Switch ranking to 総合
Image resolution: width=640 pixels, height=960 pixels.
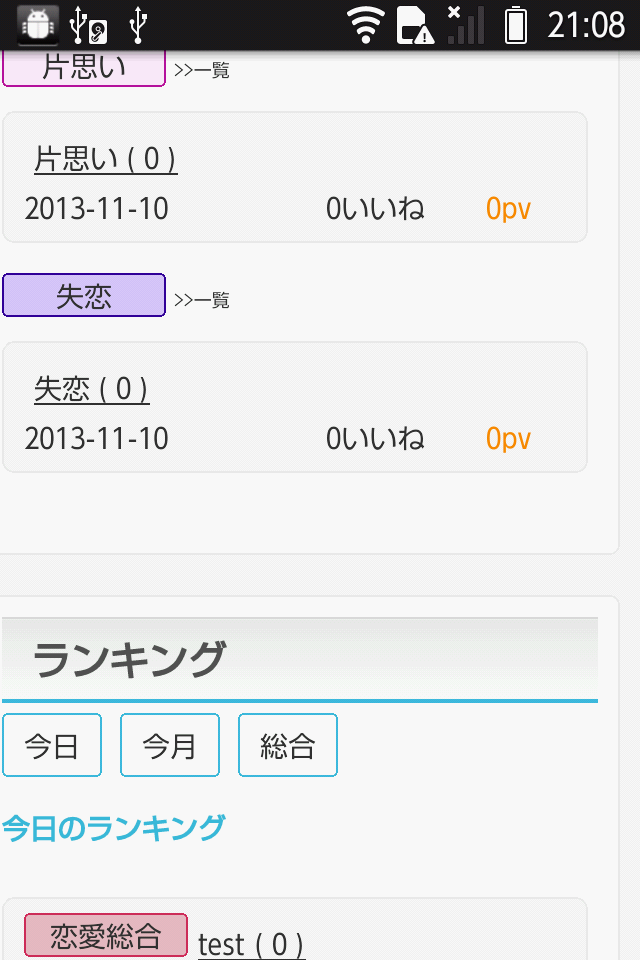point(288,745)
